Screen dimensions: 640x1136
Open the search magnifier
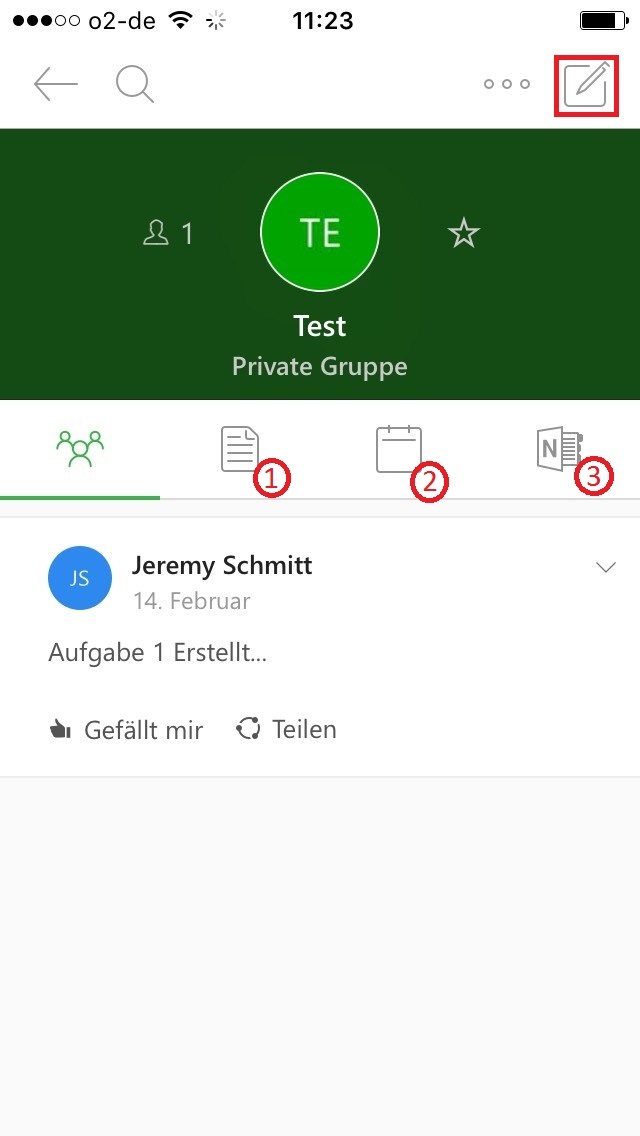point(136,85)
